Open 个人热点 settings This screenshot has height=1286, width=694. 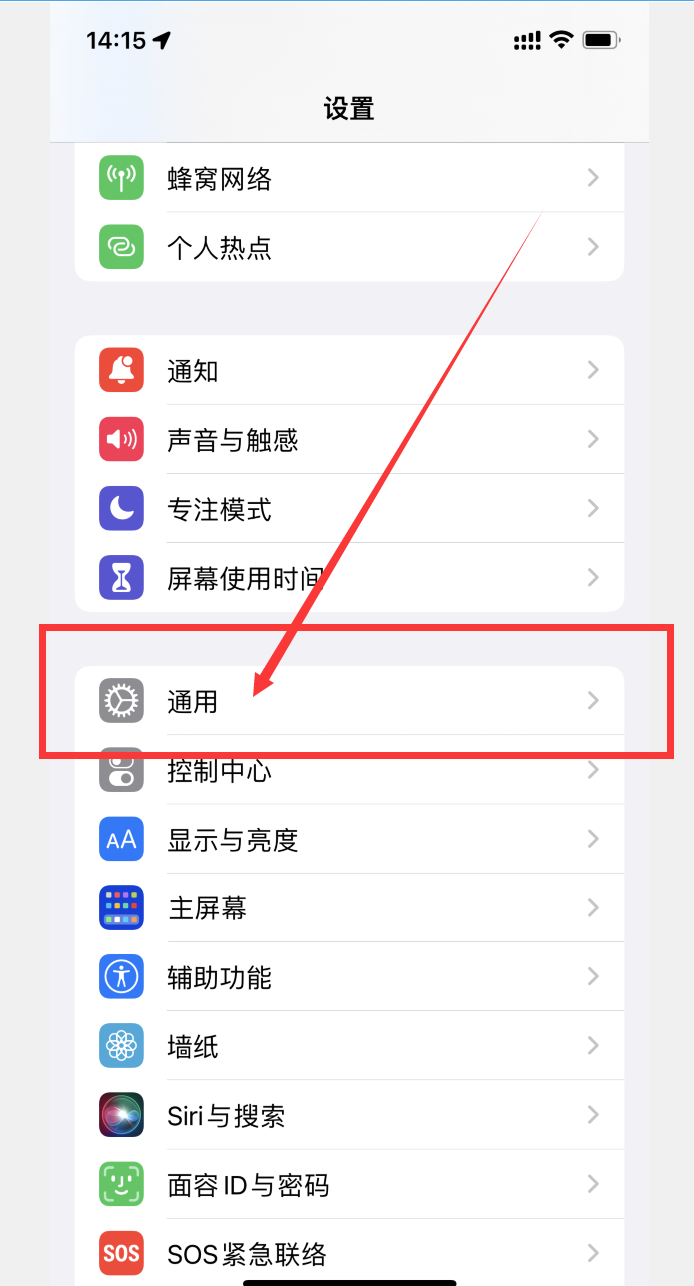click(x=348, y=247)
